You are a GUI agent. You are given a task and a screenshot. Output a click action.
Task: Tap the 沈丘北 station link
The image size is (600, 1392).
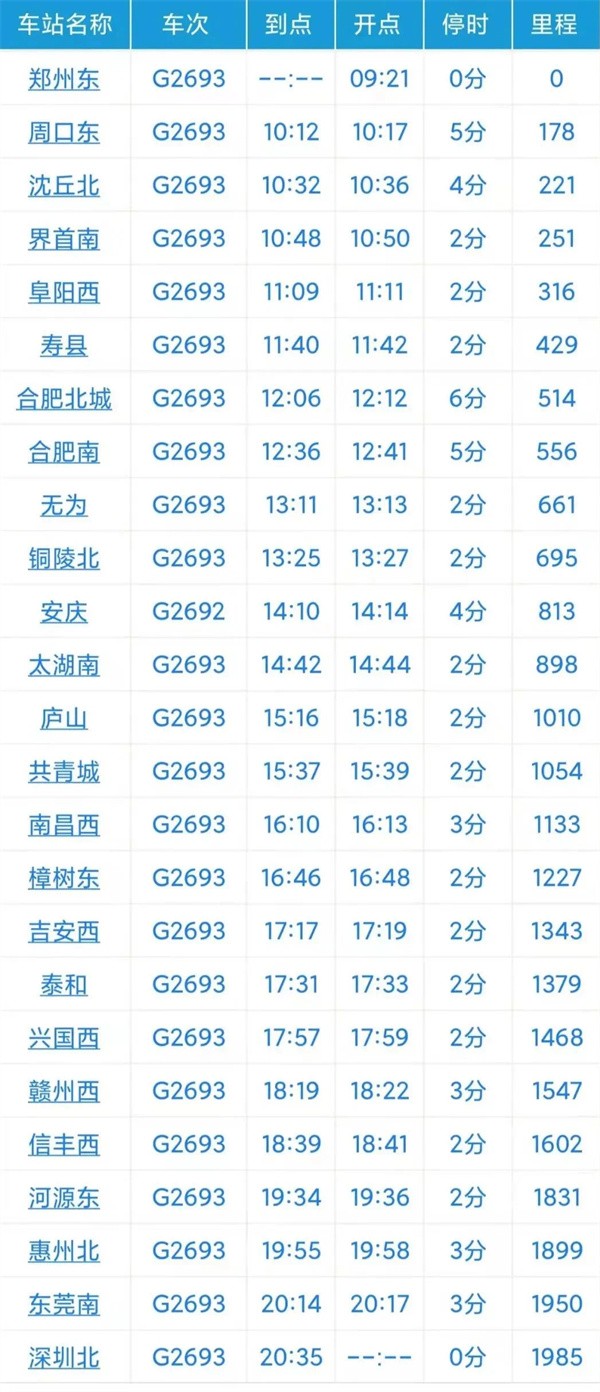click(64, 185)
